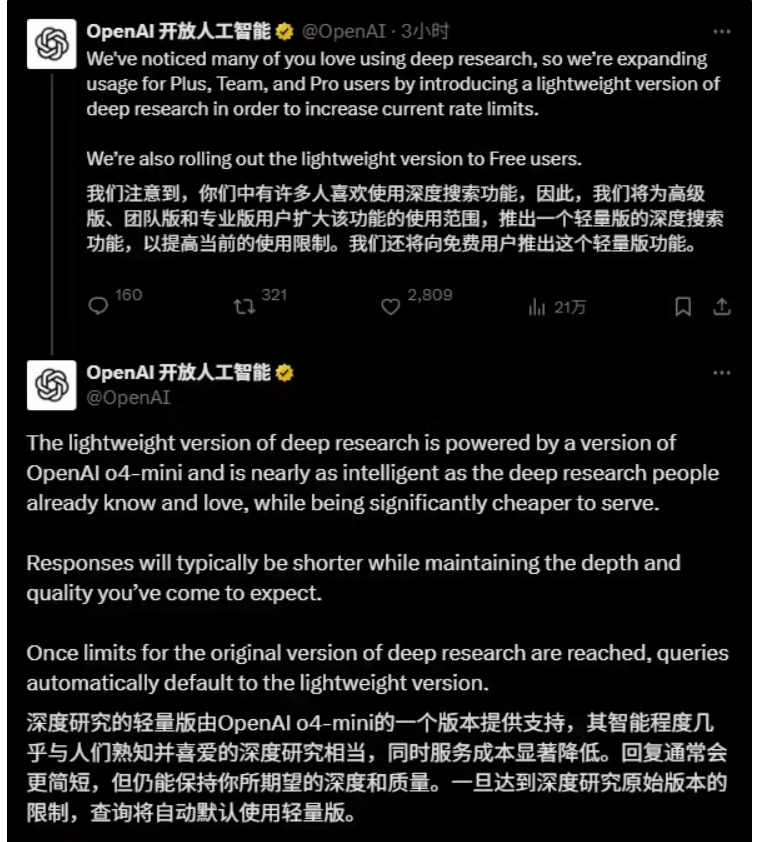Image resolution: width=763 pixels, height=842 pixels.
Task: Open overflow menu on the first tweet
Action: pyautogui.click(x=722, y=32)
